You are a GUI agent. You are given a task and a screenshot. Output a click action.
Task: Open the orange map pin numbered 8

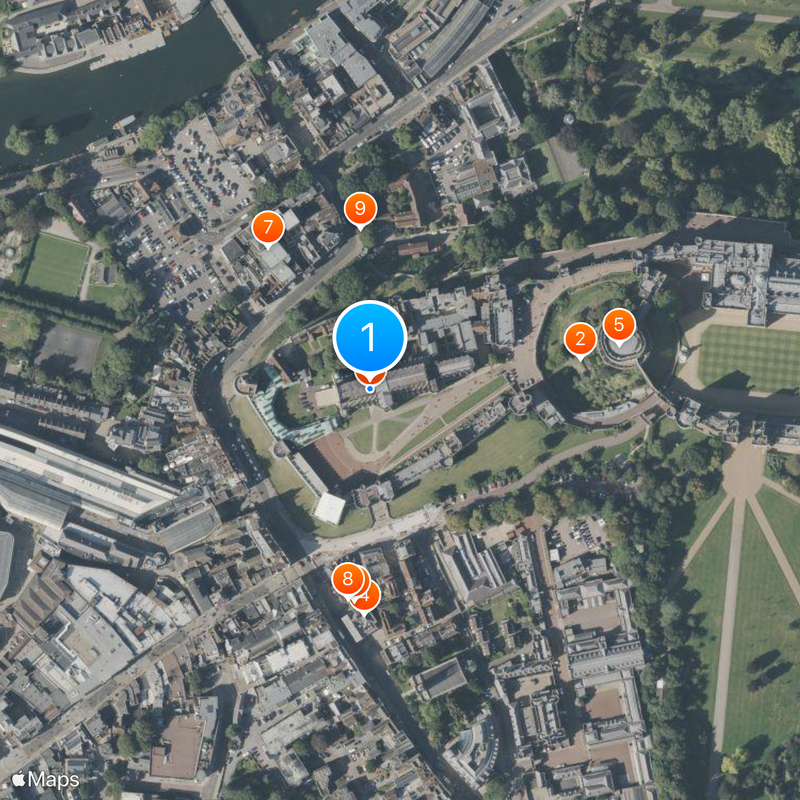point(346,577)
